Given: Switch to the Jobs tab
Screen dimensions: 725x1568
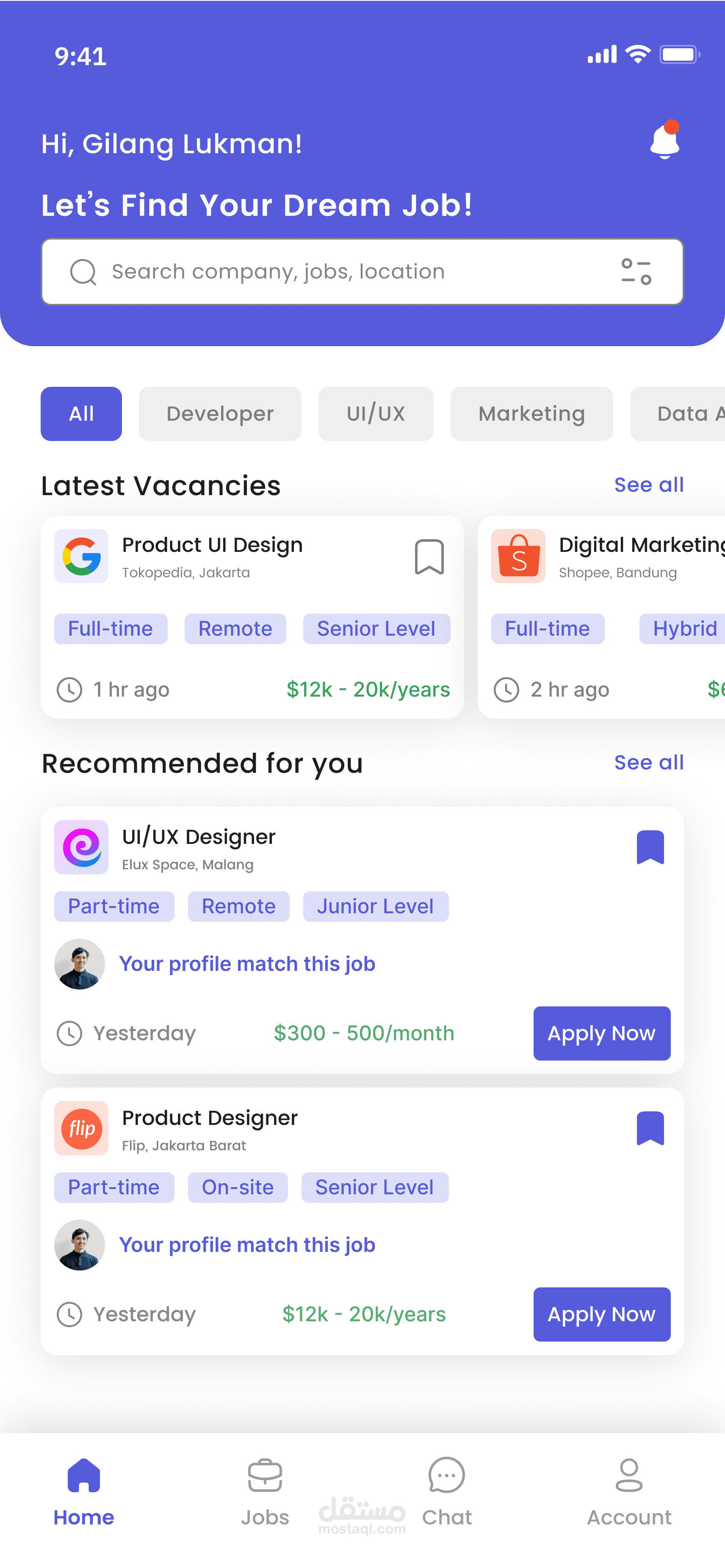Looking at the screenshot, I should [265, 1493].
